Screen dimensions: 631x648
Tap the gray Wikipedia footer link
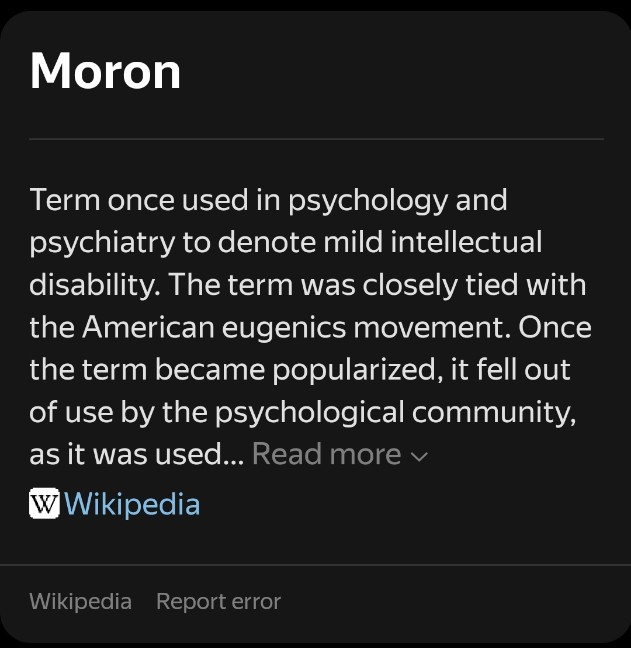click(80, 601)
